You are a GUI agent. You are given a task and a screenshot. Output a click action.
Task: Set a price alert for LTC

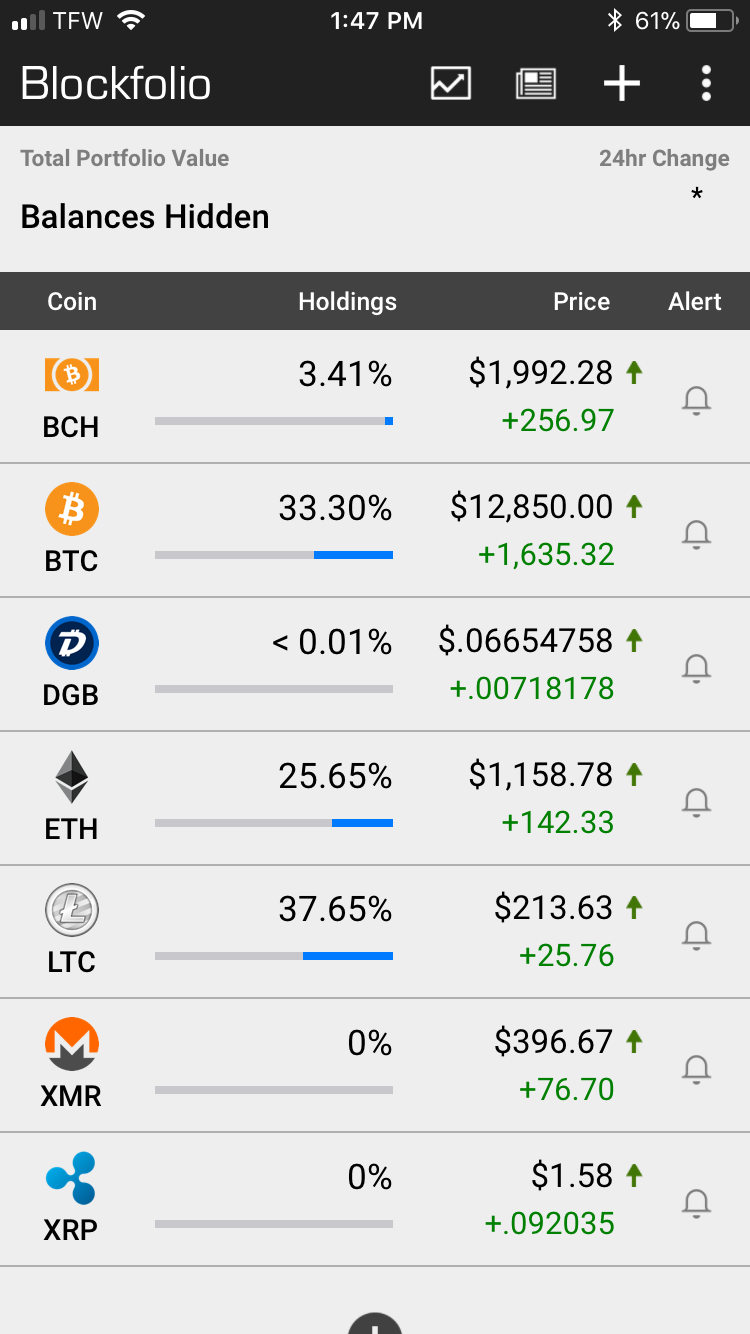pos(696,936)
